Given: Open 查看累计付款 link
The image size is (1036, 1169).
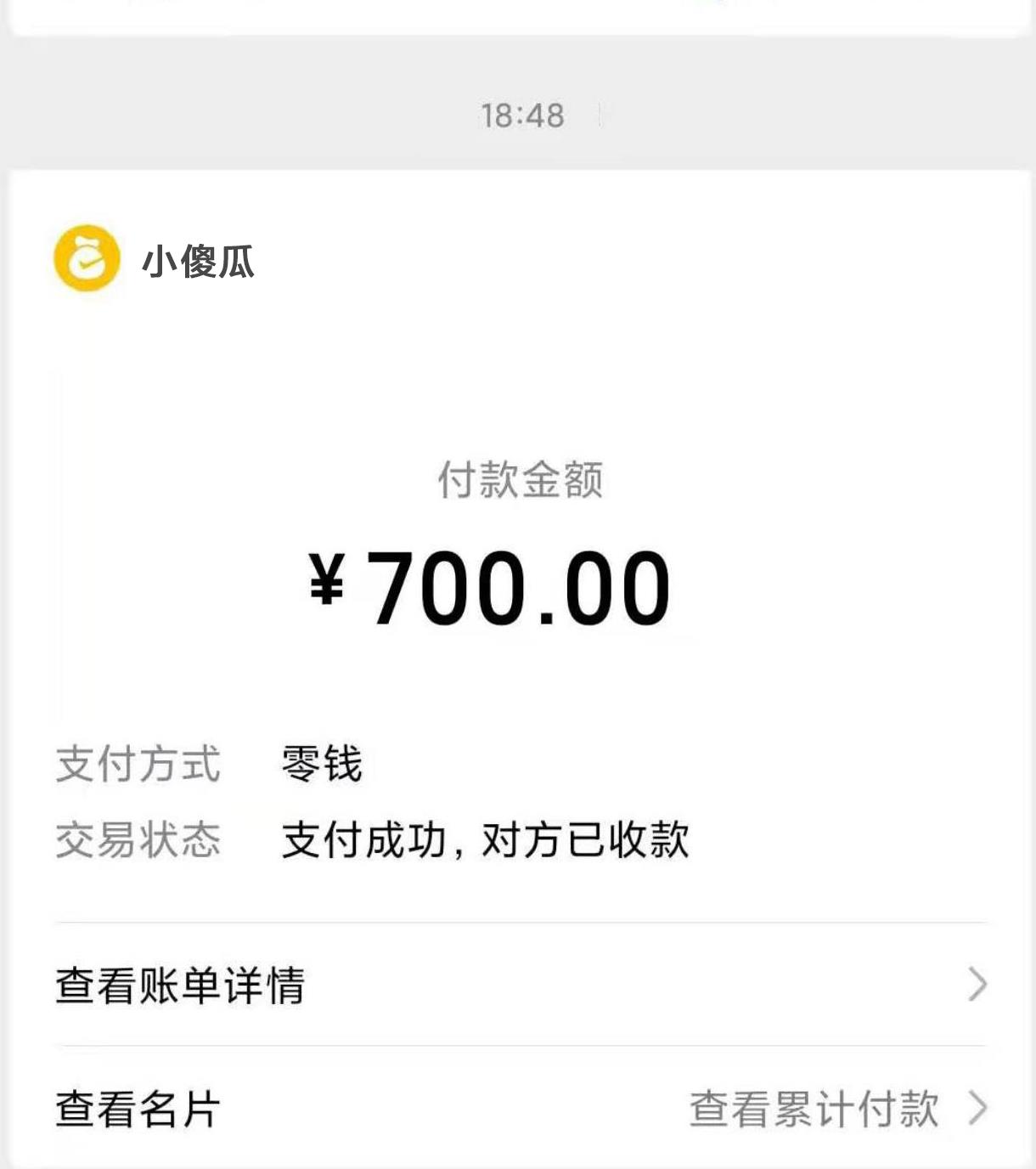Looking at the screenshot, I should (815, 1110).
